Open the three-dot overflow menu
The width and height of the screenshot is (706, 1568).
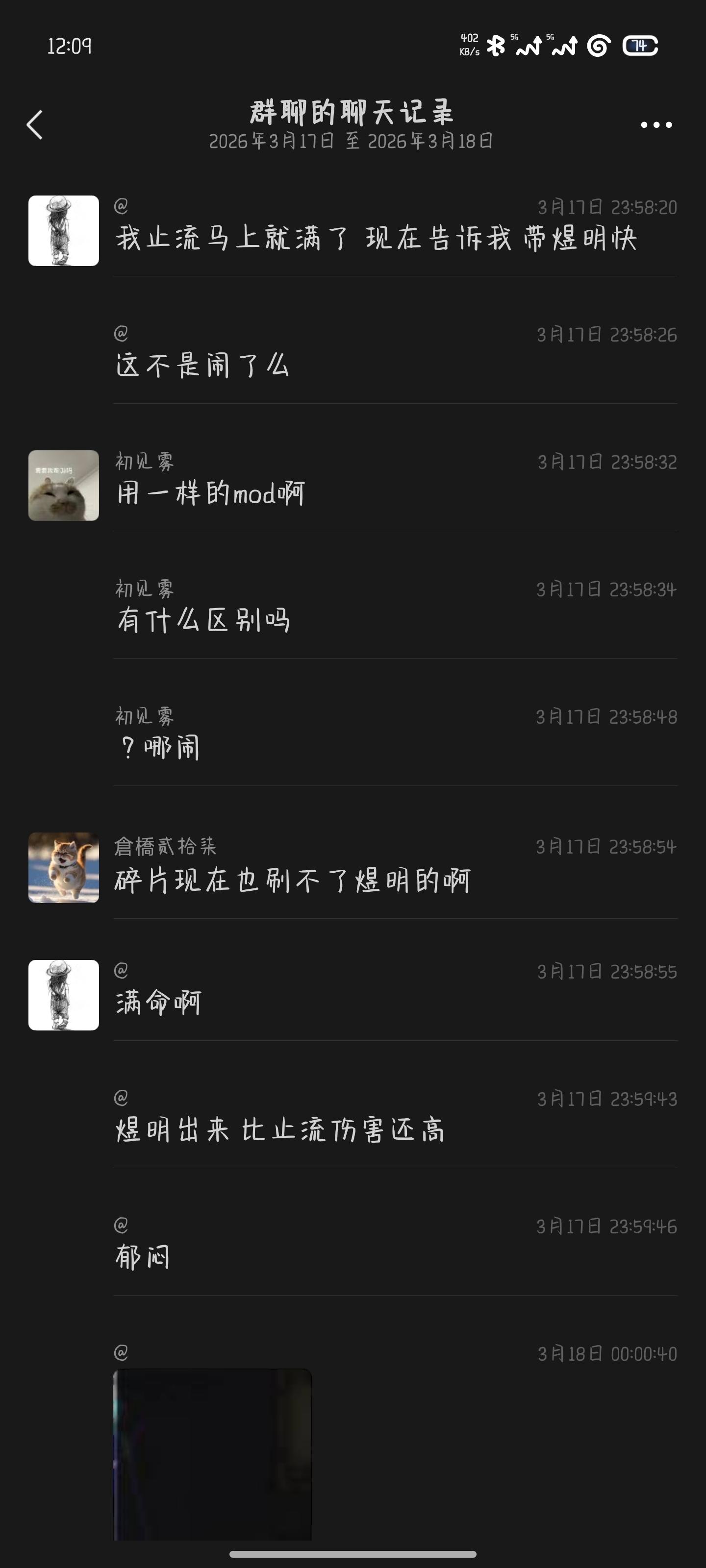tap(656, 125)
